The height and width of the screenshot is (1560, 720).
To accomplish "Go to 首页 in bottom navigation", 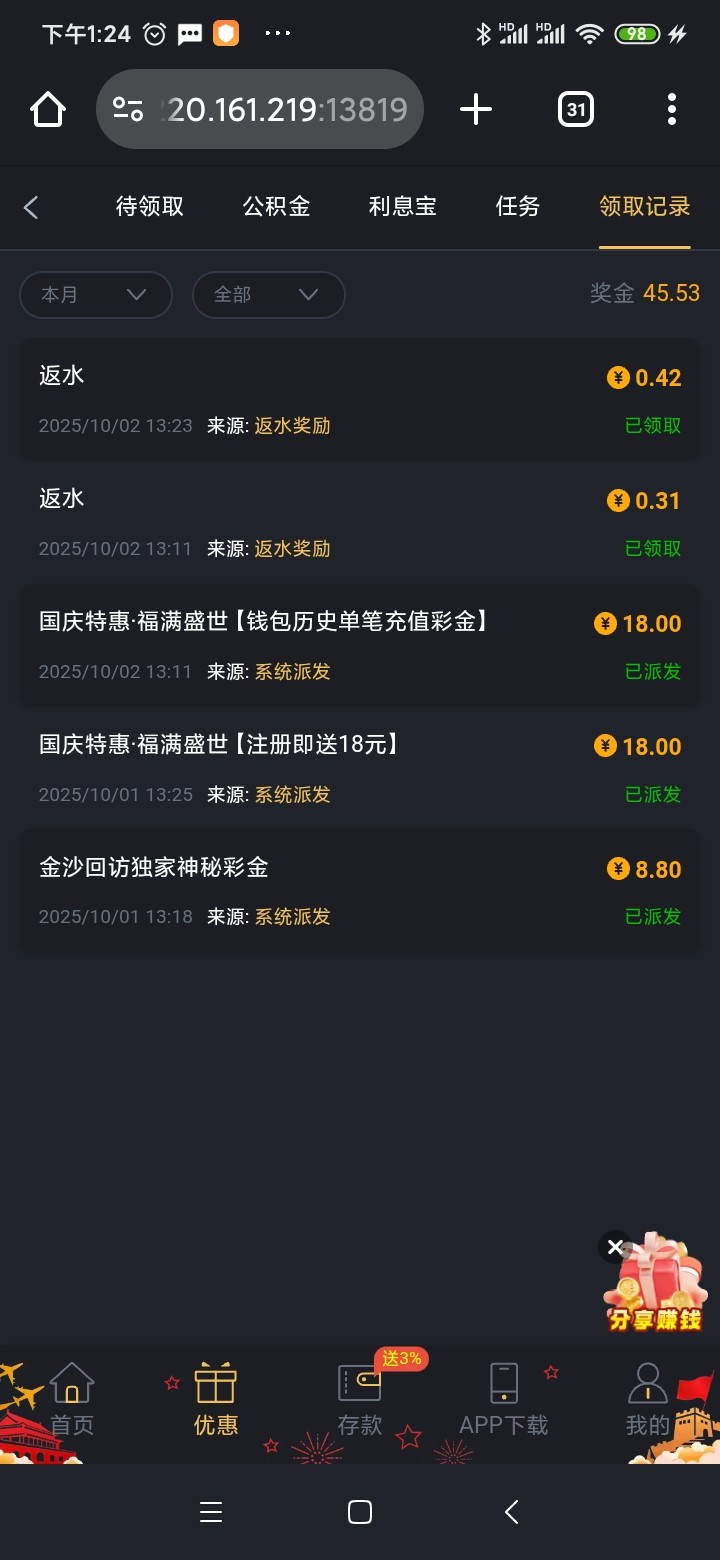I will pos(72,1398).
